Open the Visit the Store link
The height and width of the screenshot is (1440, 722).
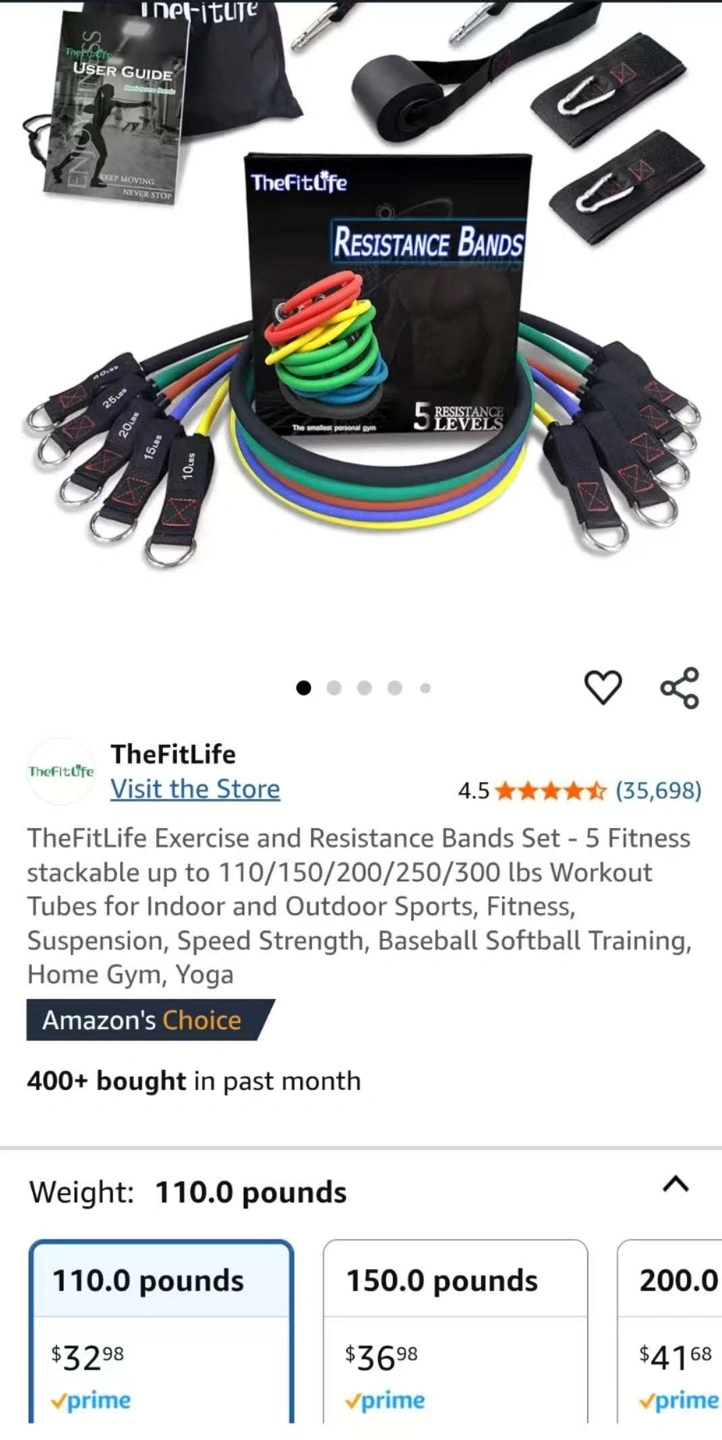click(x=195, y=789)
